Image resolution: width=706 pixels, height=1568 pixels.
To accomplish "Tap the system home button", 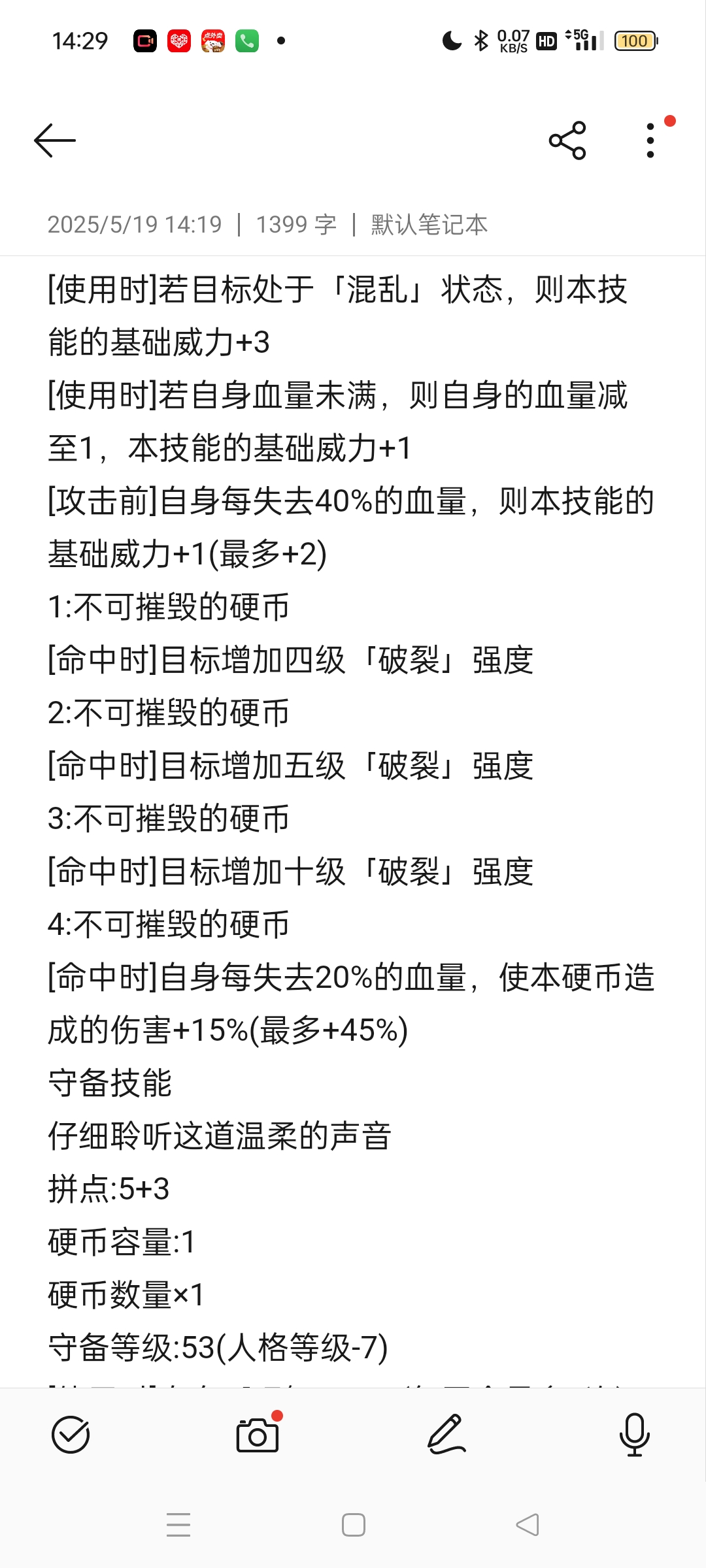I will point(354,1525).
